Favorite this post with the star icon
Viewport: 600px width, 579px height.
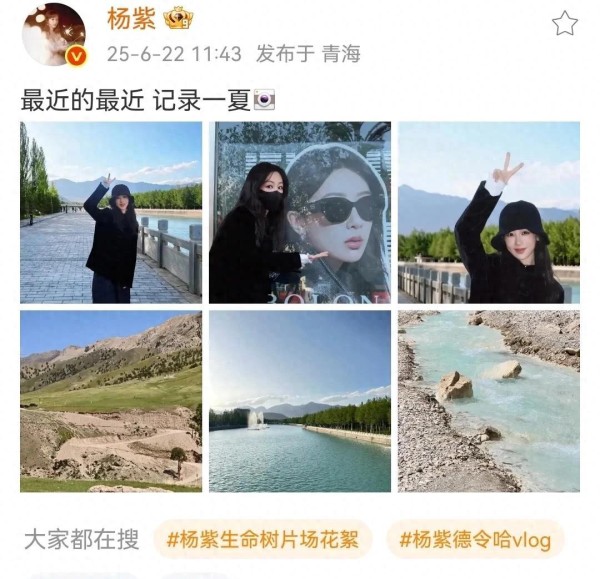565,23
